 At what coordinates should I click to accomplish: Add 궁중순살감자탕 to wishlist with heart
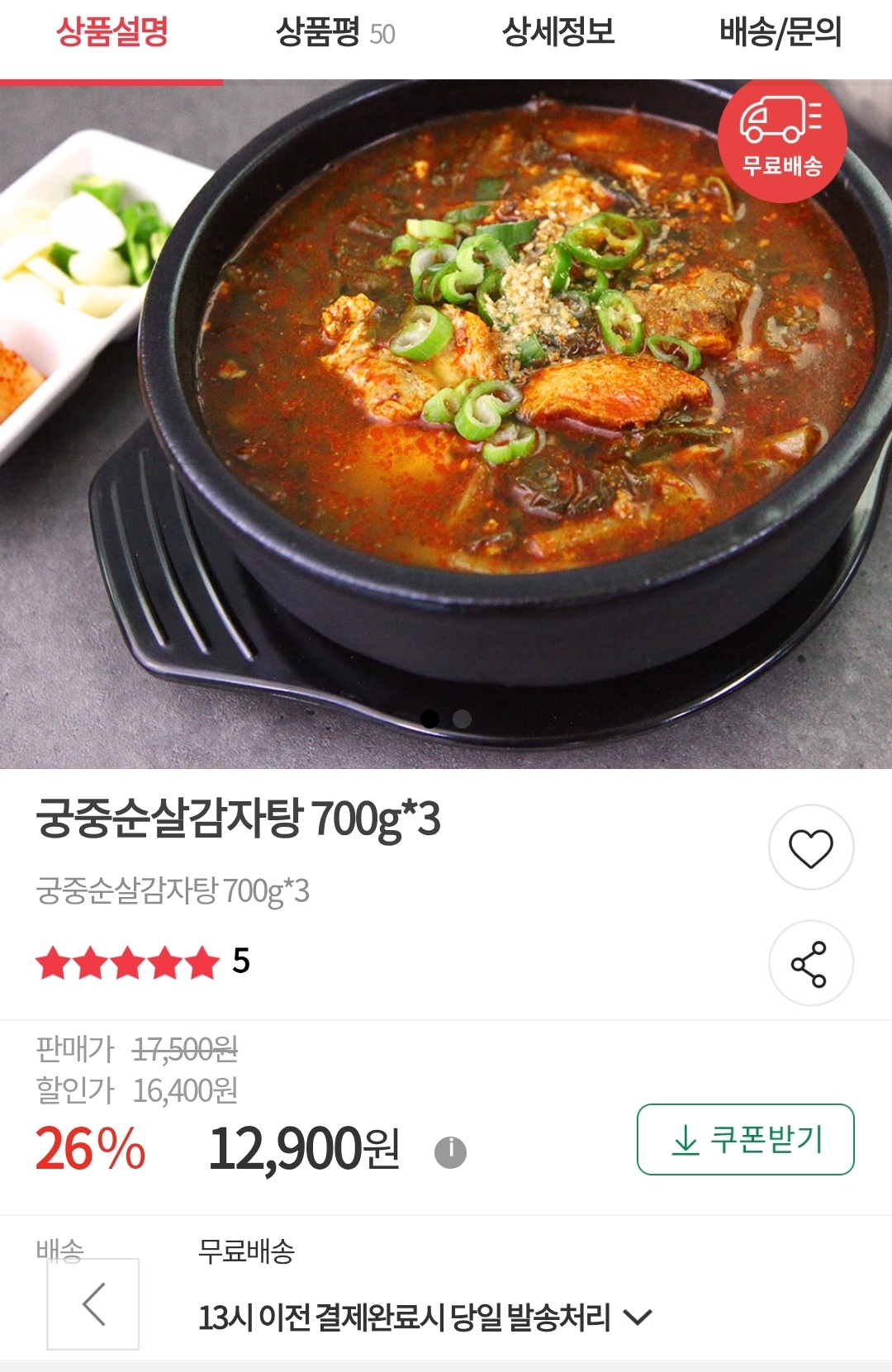pos(811,847)
